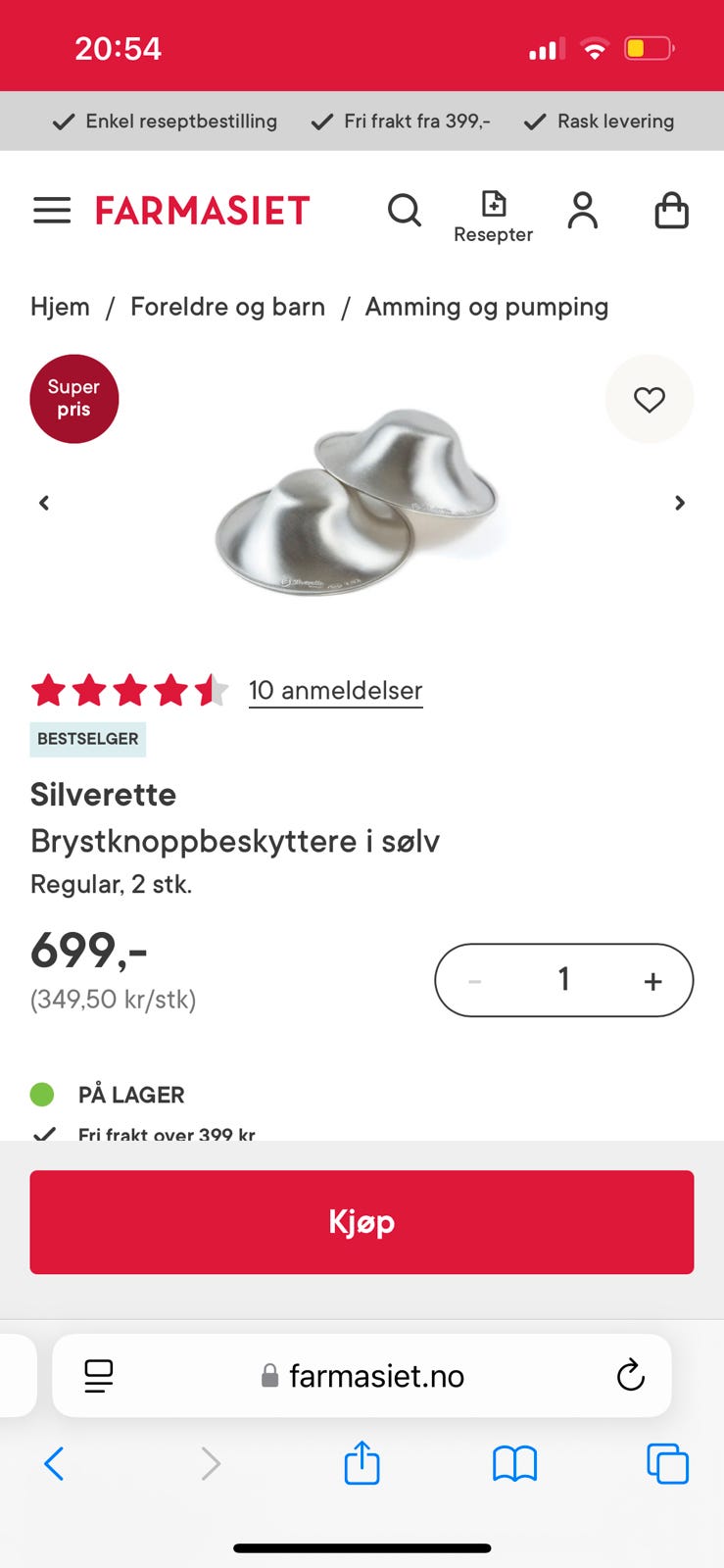The image size is (724, 1568).
Task: Open the hamburger menu
Action: [52, 210]
